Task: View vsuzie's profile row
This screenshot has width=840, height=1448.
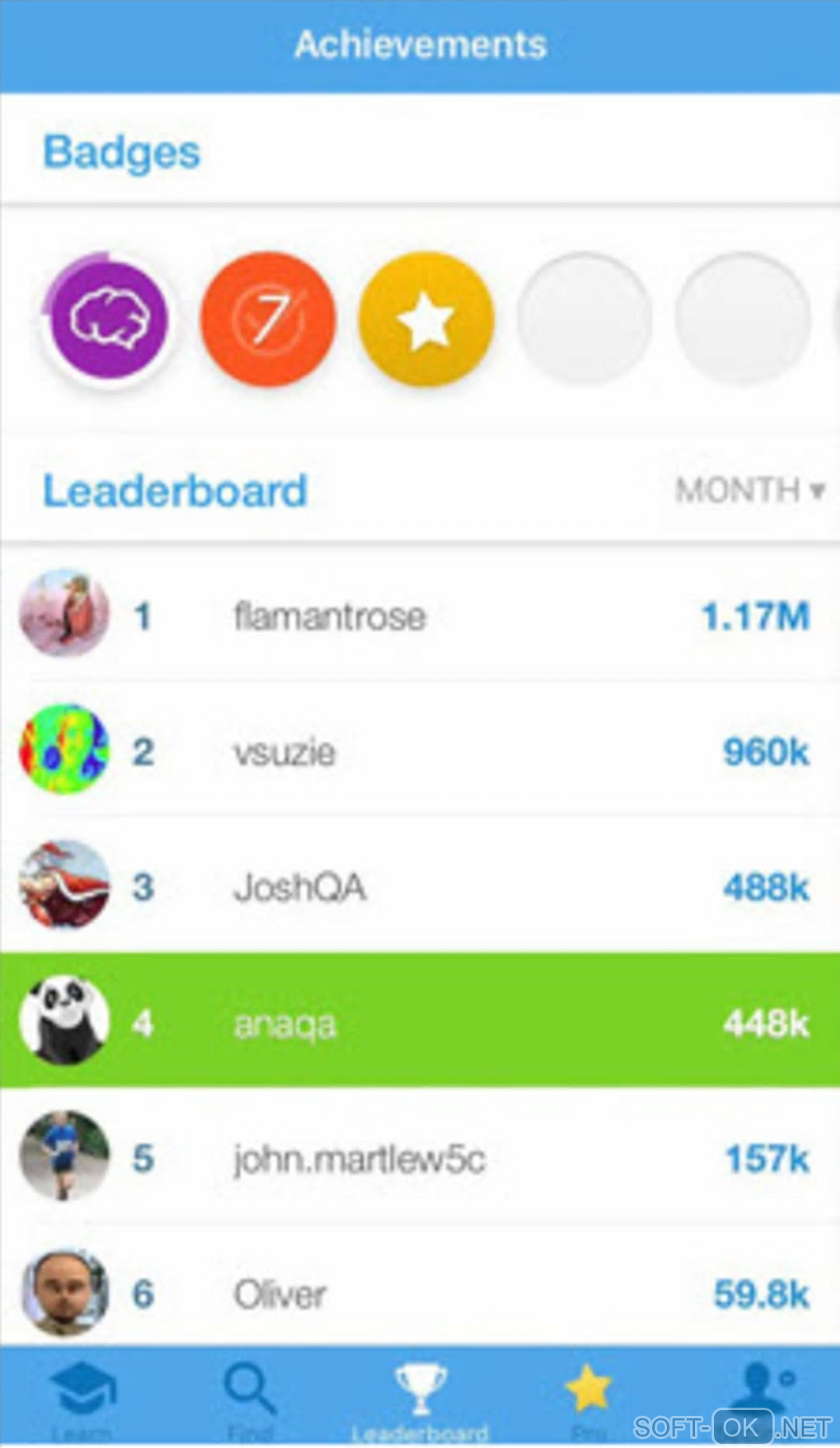Action: 420,751
